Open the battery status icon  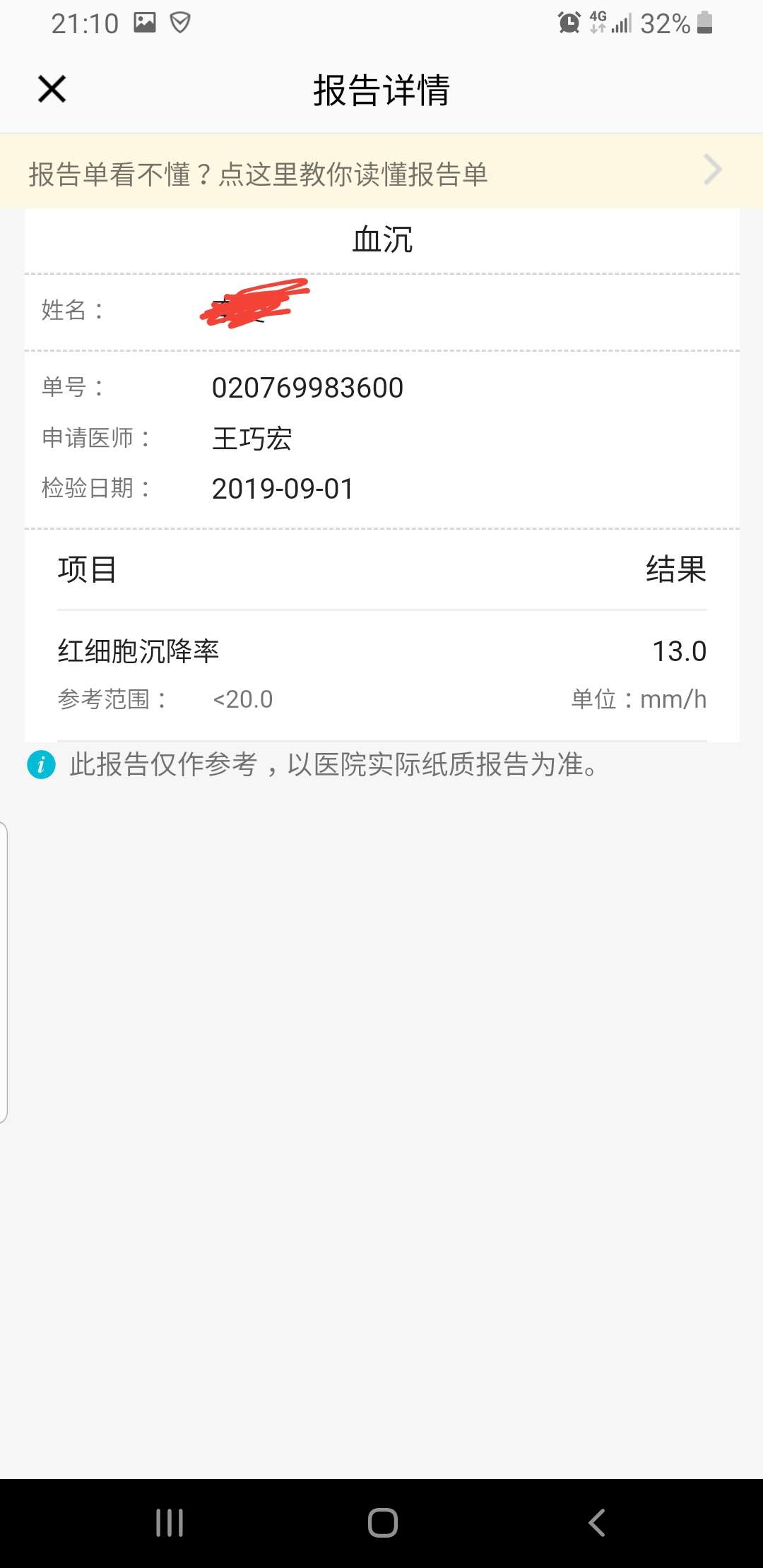pos(704,23)
